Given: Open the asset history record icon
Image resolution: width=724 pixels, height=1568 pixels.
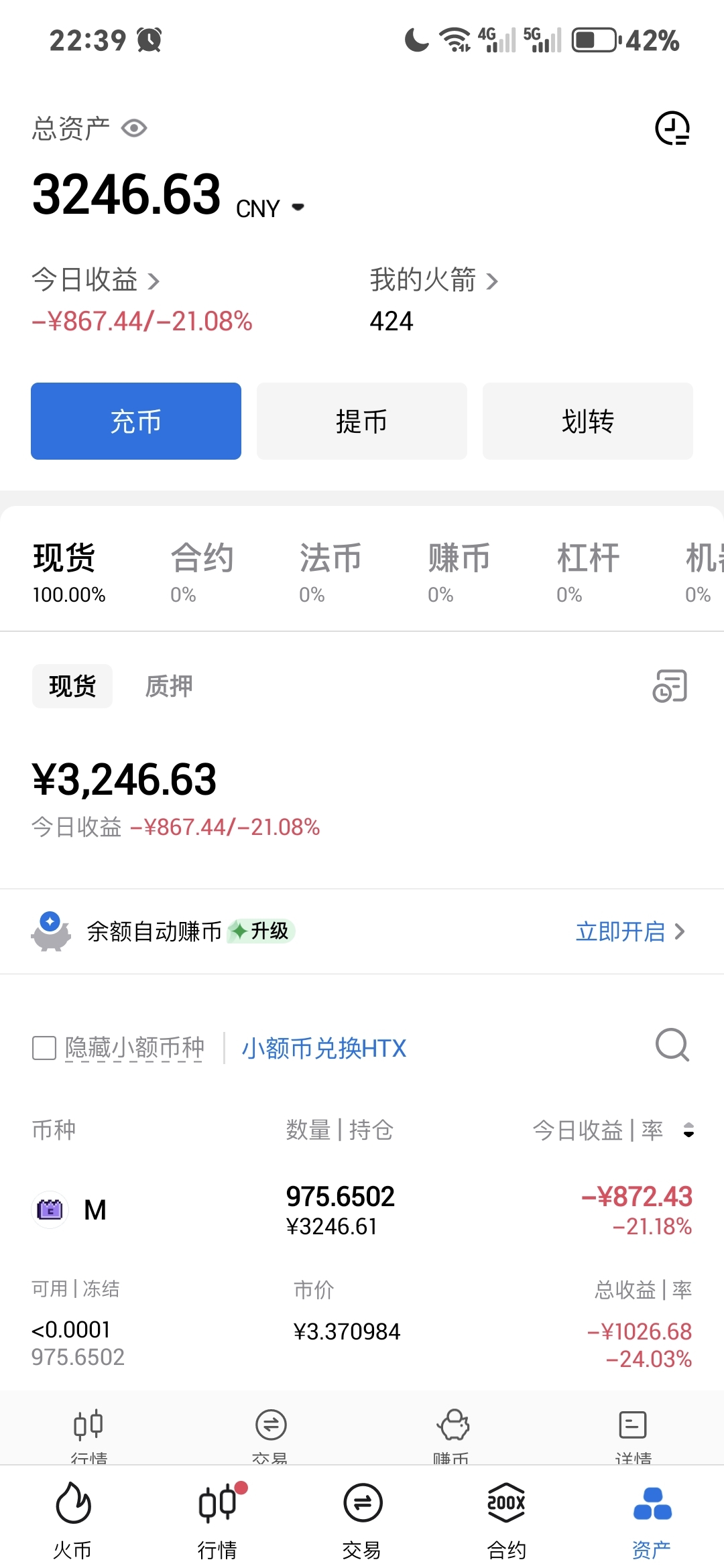Looking at the screenshot, I should (672, 128).
